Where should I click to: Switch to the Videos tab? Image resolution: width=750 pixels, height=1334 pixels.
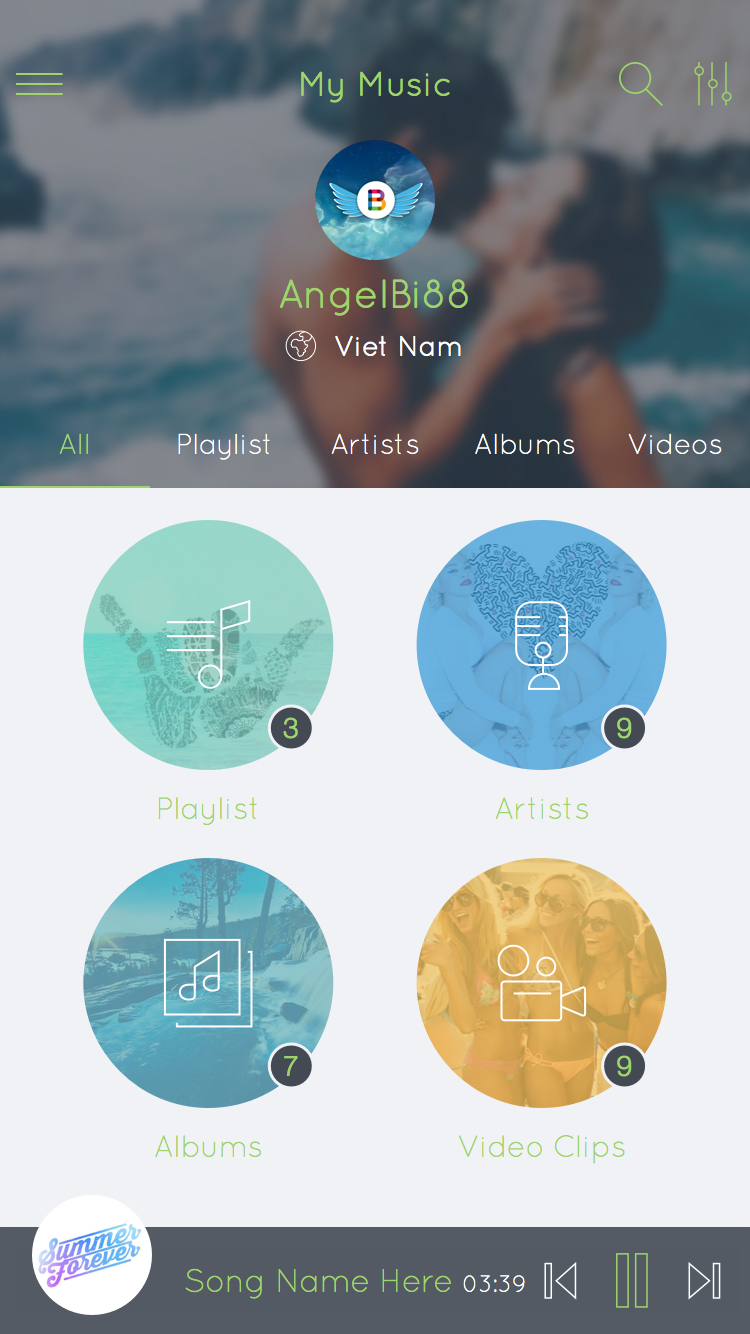[675, 445]
